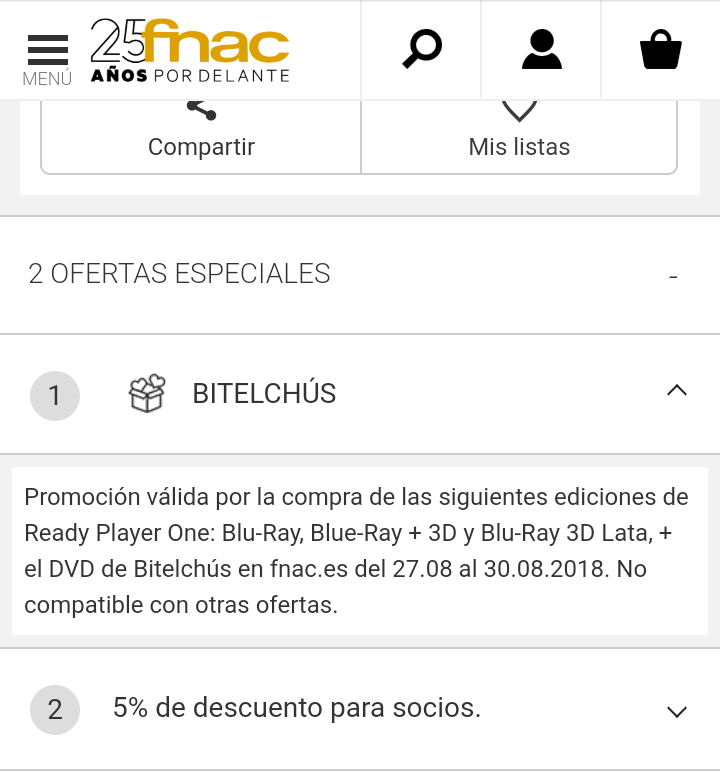Viewport: 720px width, 772px height.
Task: Open the search magnifier
Action: click(x=421, y=49)
